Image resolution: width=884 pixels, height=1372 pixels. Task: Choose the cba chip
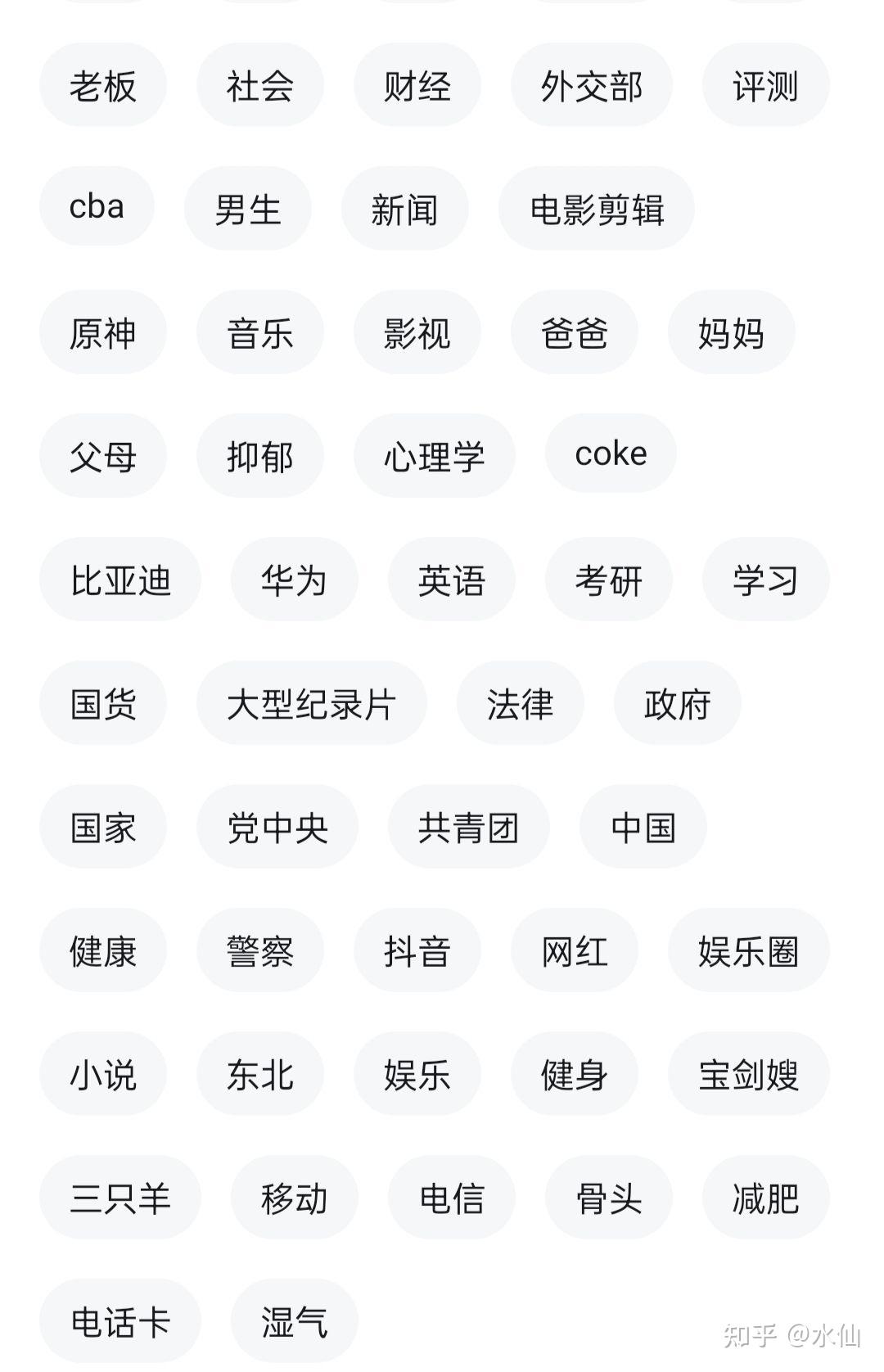tap(97, 206)
